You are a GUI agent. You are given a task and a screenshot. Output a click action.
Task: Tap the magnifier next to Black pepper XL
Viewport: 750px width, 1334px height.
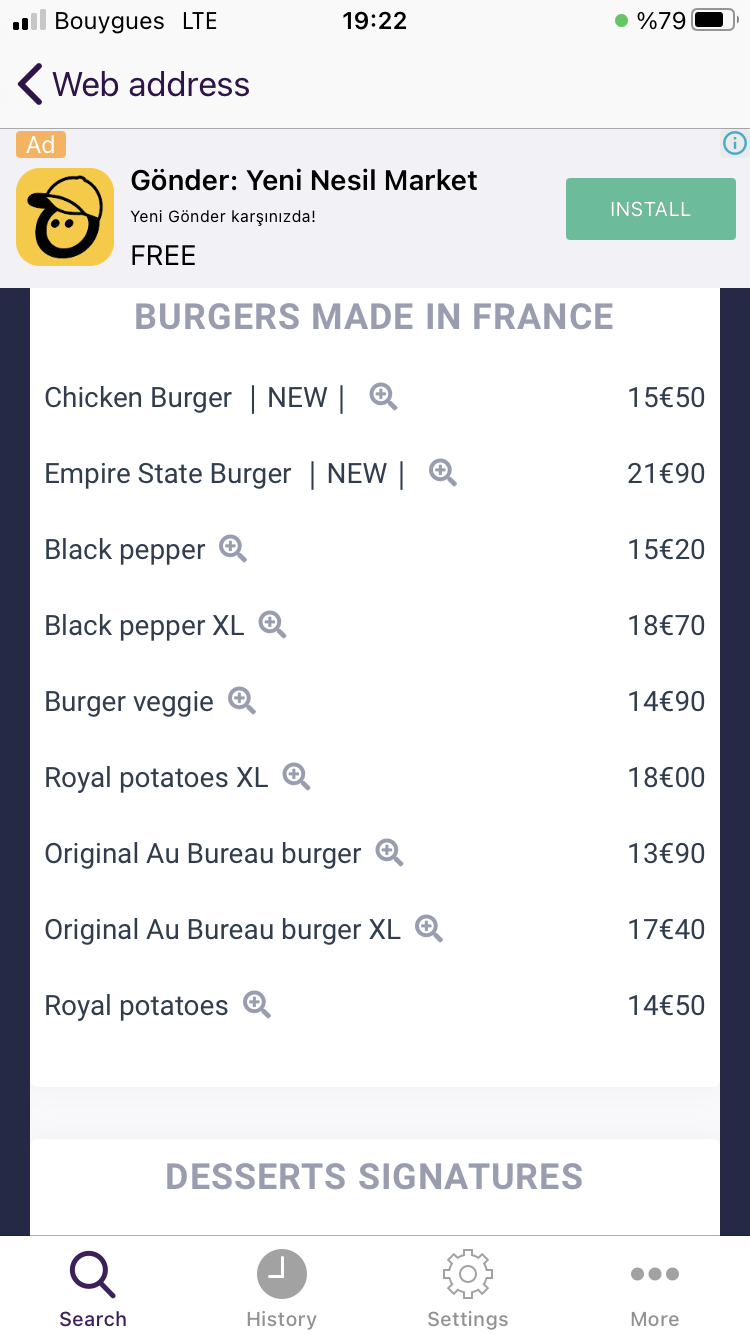[273, 625]
